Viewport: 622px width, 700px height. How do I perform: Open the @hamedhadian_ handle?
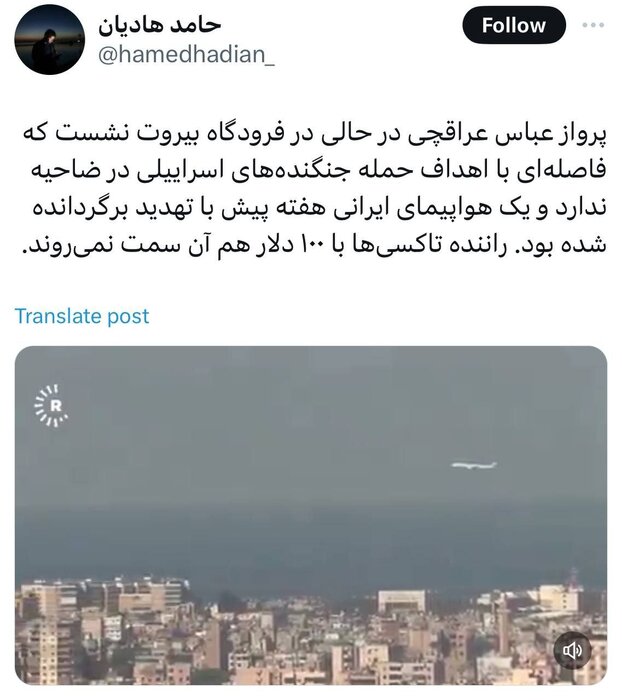pos(185,56)
